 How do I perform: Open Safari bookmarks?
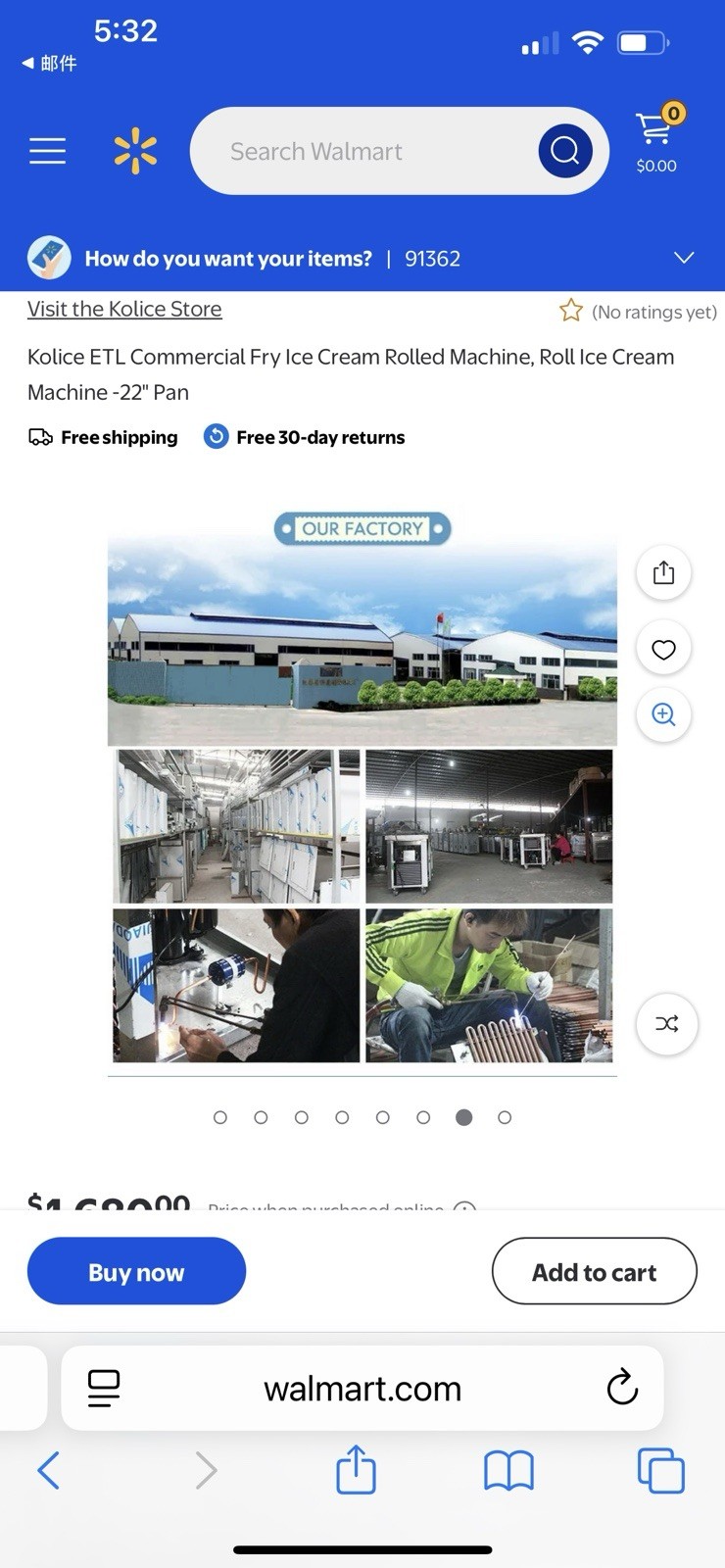click(508, 1470)
